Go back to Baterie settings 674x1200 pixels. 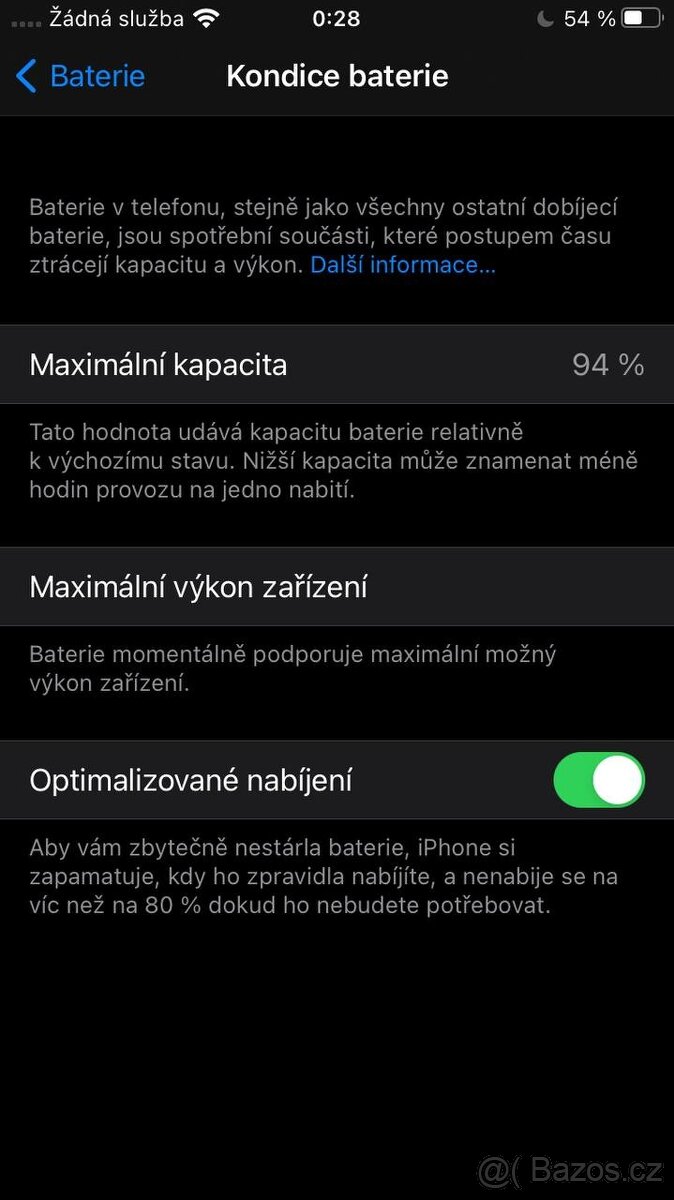point(80,76)
